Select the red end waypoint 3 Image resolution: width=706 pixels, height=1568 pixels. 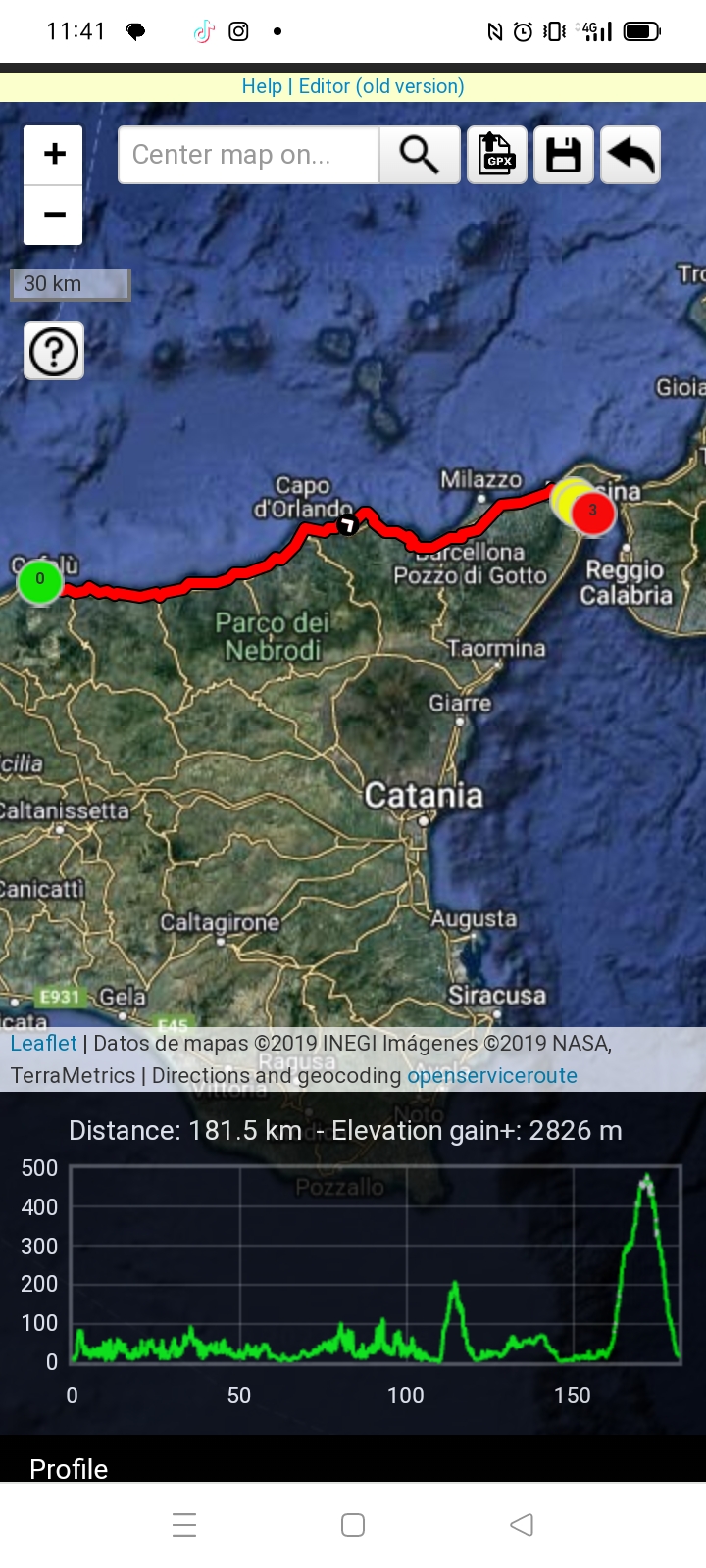(594, 513)
